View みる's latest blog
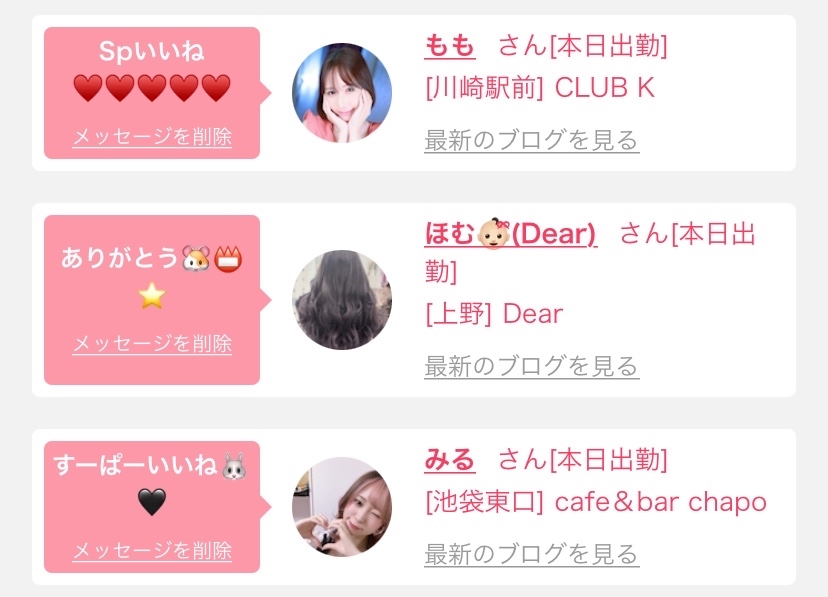The width and height of the screenshot is (828, 597). (531, 553)
